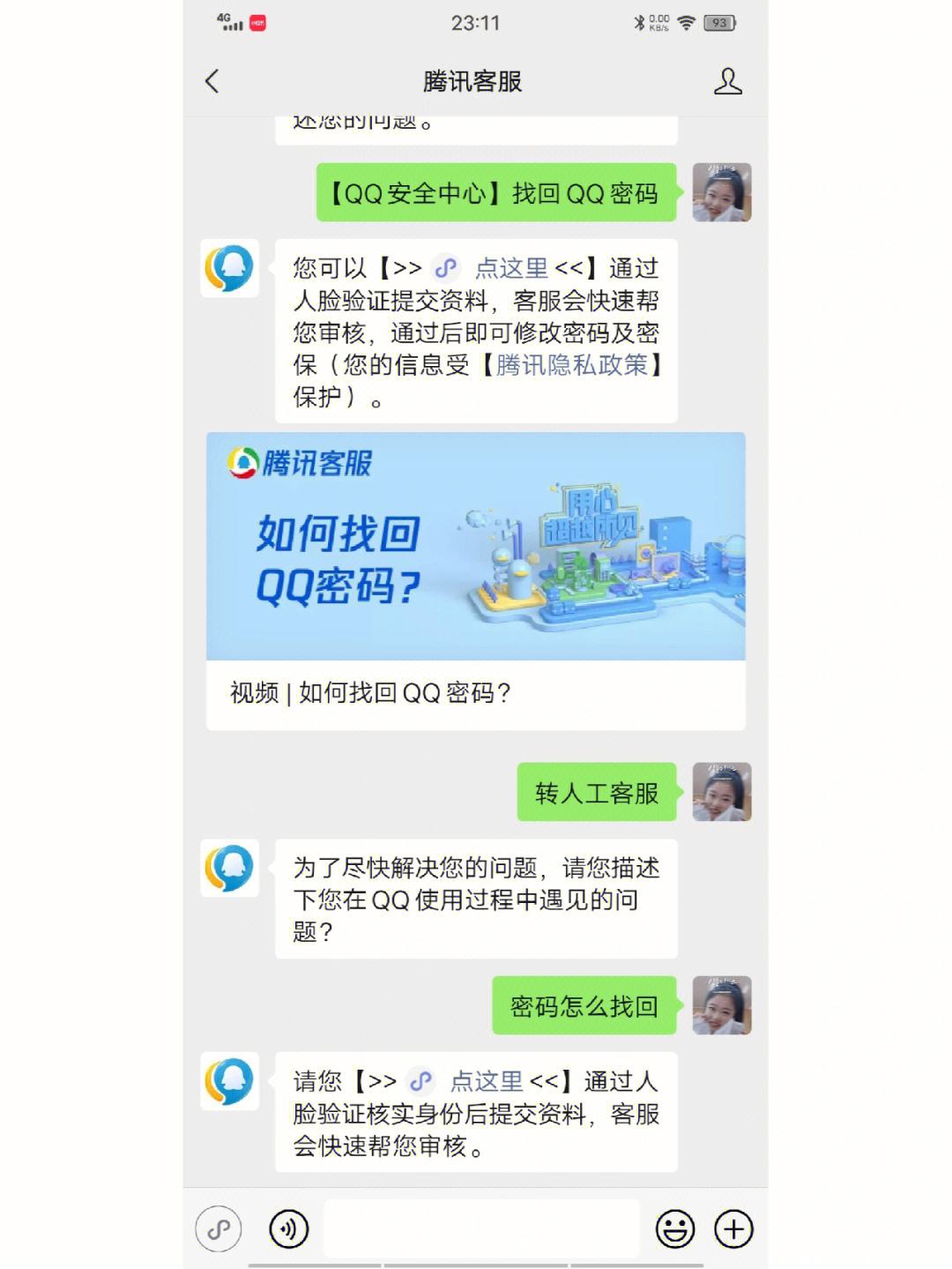Image resolution: width=952 pixels, height=1269 pixels.
Task: Open the 腾讯隐私政策 link
Action: 571,365
